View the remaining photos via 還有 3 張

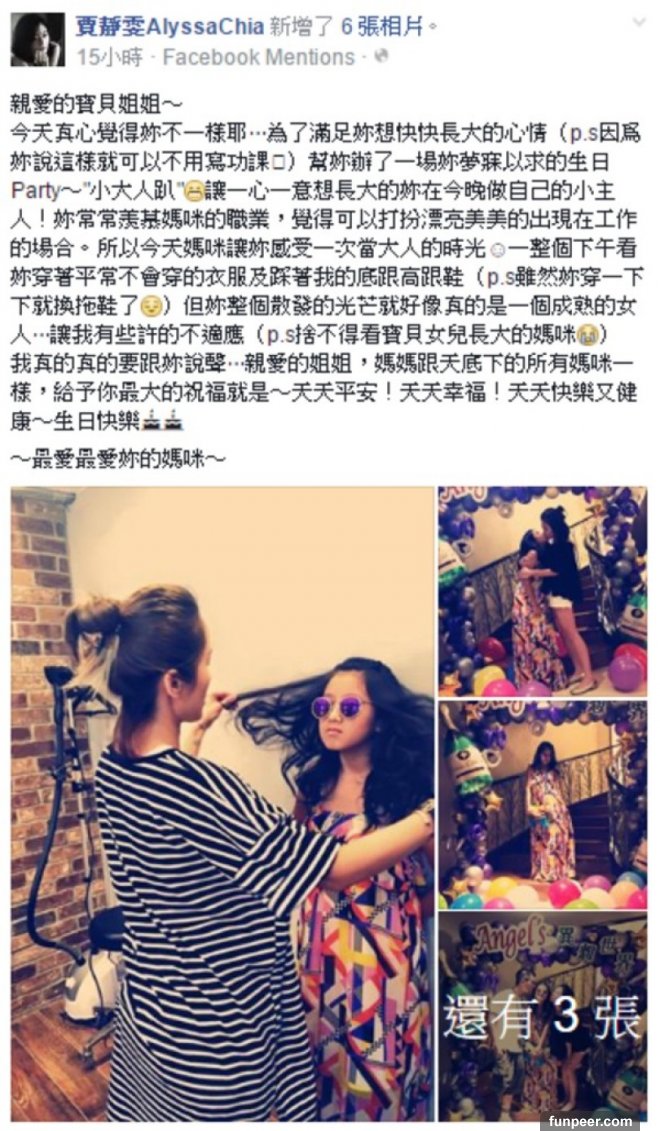tap(542, 1018)
